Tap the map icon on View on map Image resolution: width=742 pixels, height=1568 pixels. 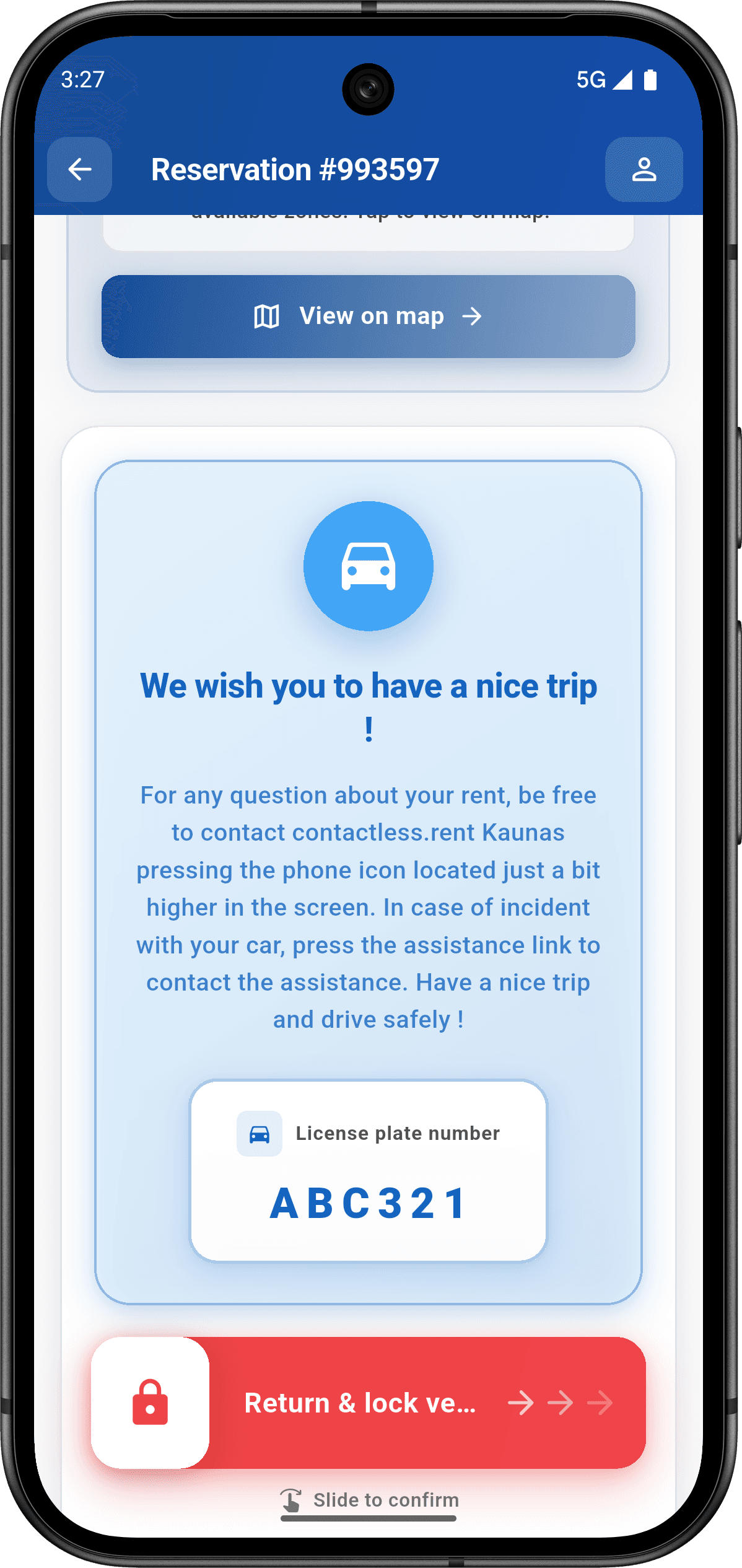tap(266, 317)
